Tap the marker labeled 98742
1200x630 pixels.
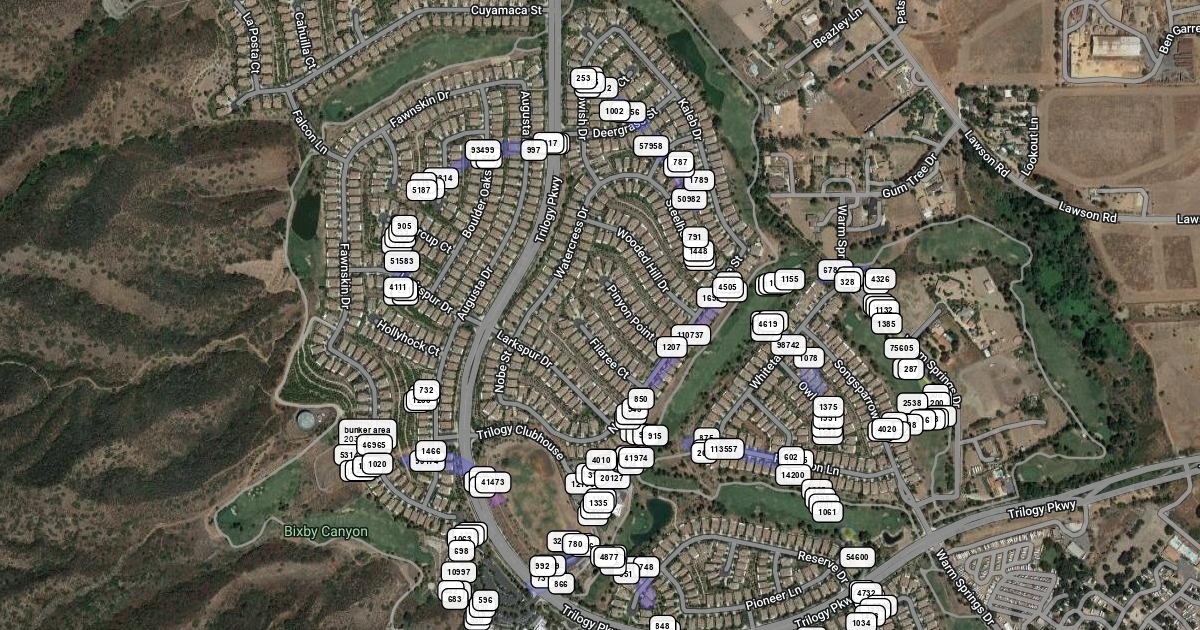click(790, 344)
